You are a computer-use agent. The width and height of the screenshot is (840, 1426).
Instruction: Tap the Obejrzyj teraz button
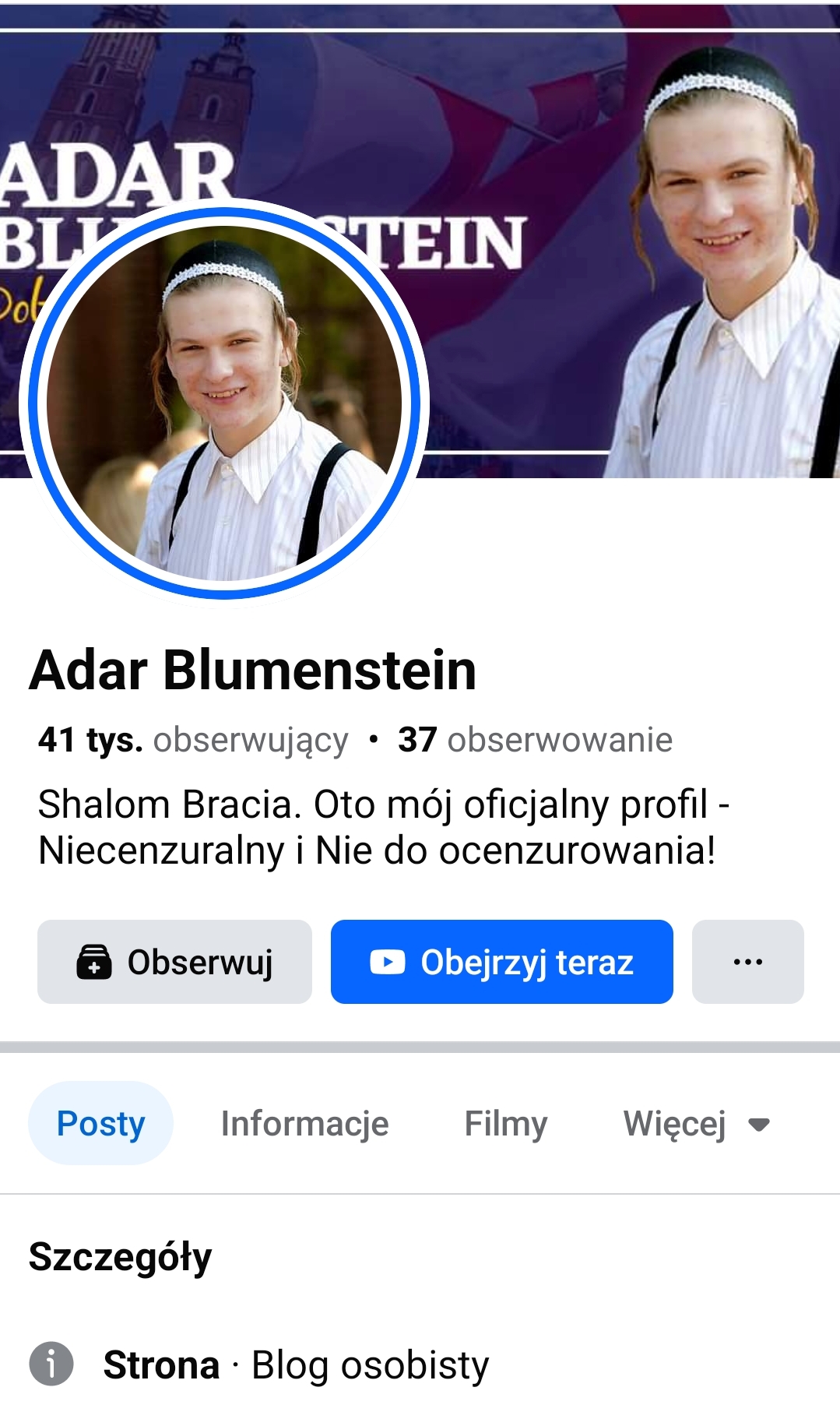[x=501, y=962]
